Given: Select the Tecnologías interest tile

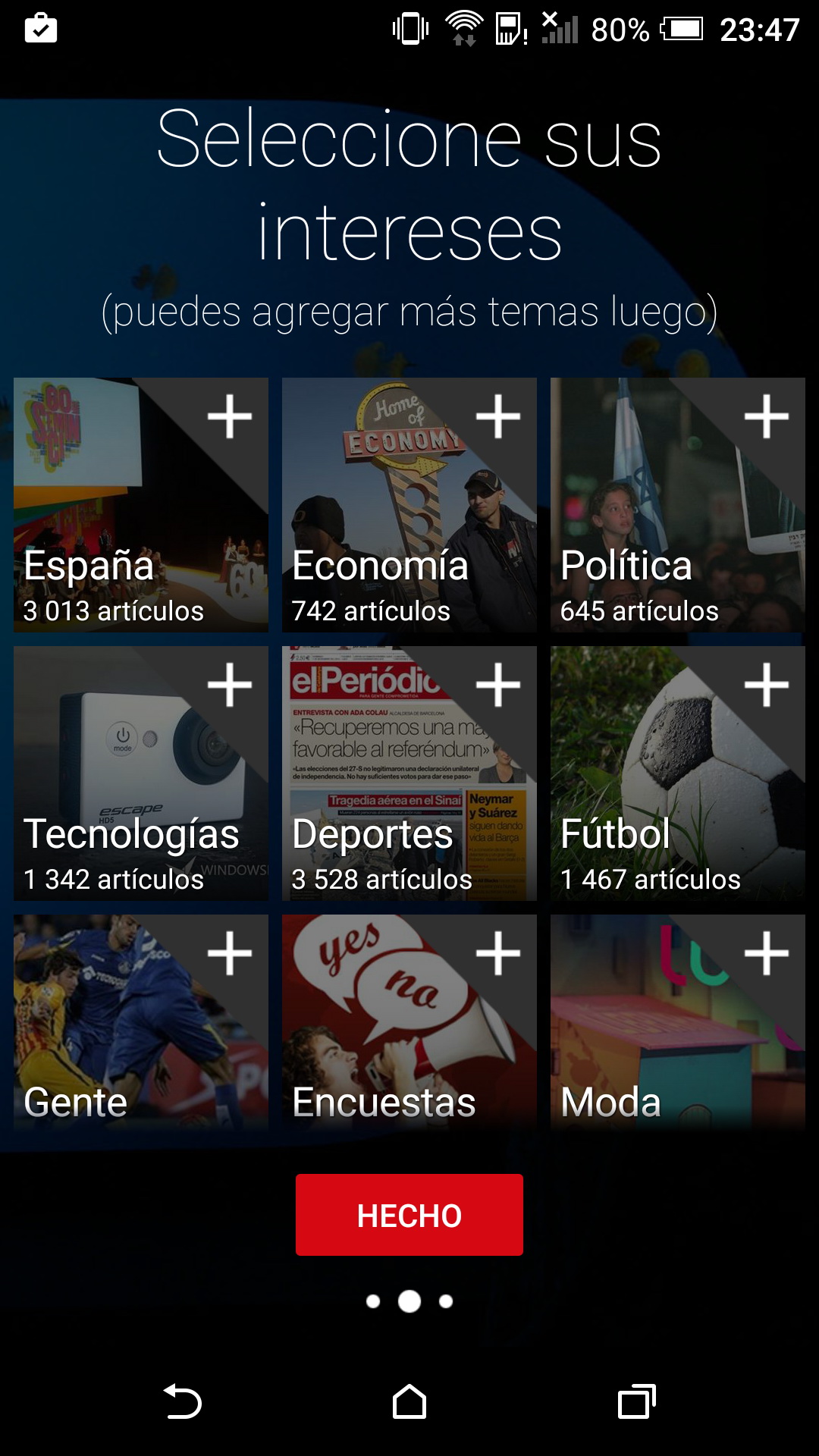Looking at the screenshot, I should click(141, 773).
